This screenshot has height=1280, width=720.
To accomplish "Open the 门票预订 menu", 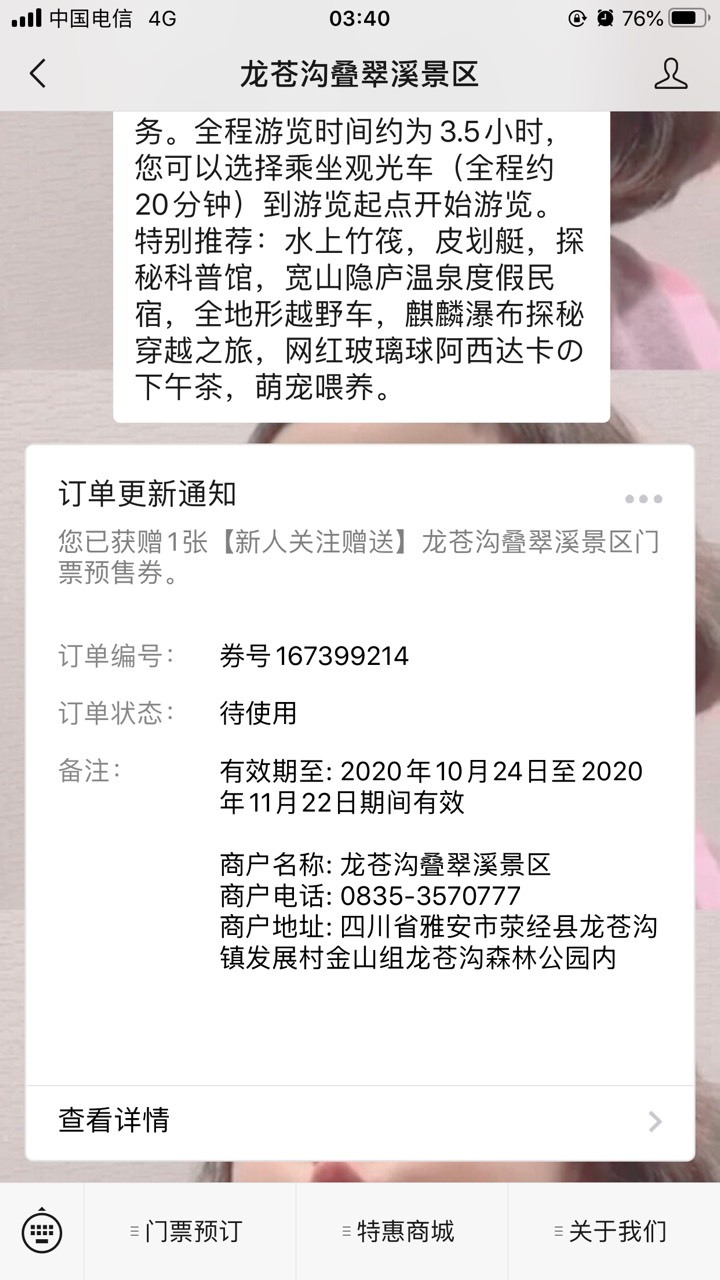I will tap(190, 1231).
